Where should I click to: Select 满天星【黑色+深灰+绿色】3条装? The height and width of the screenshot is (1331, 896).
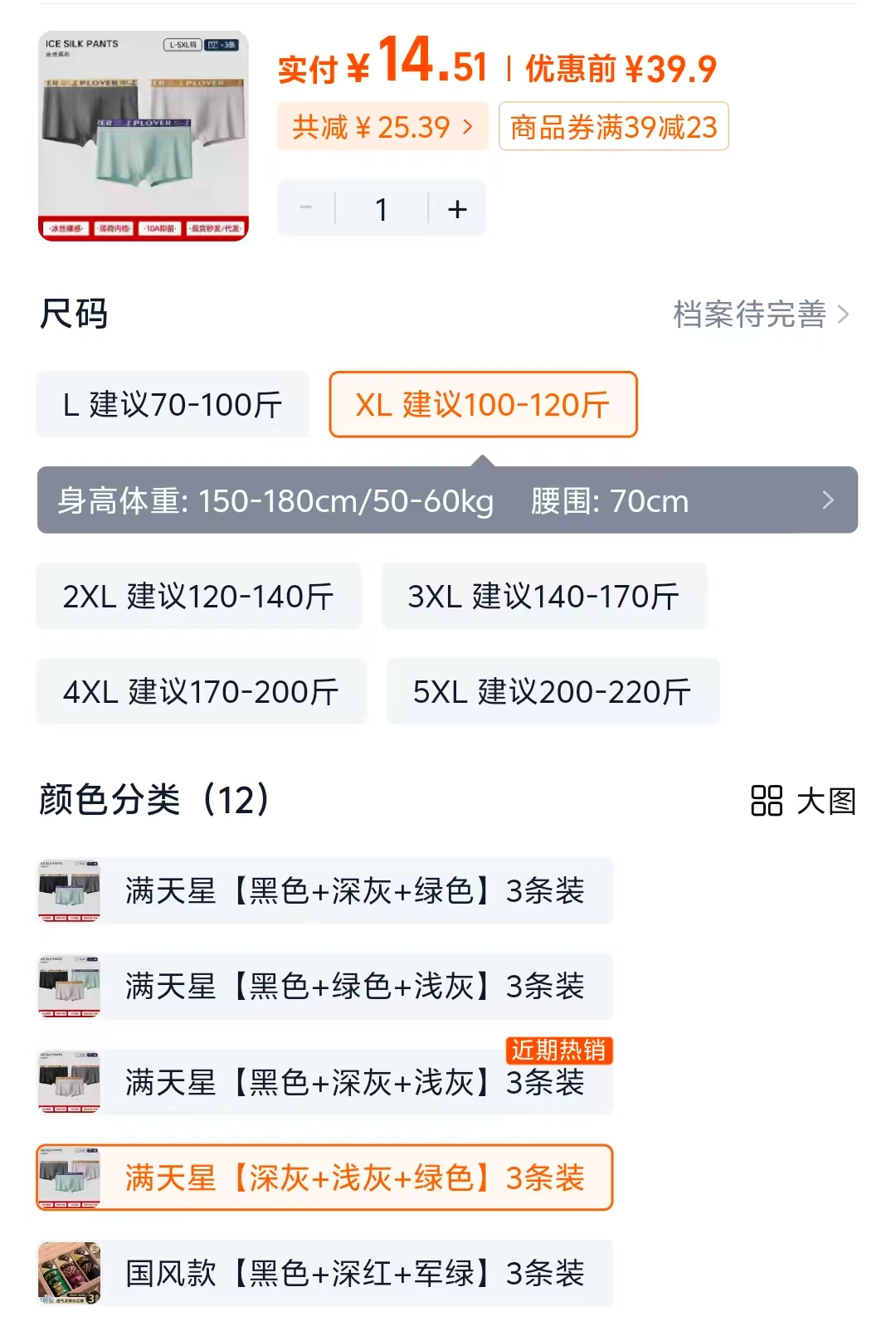point(324,891)
